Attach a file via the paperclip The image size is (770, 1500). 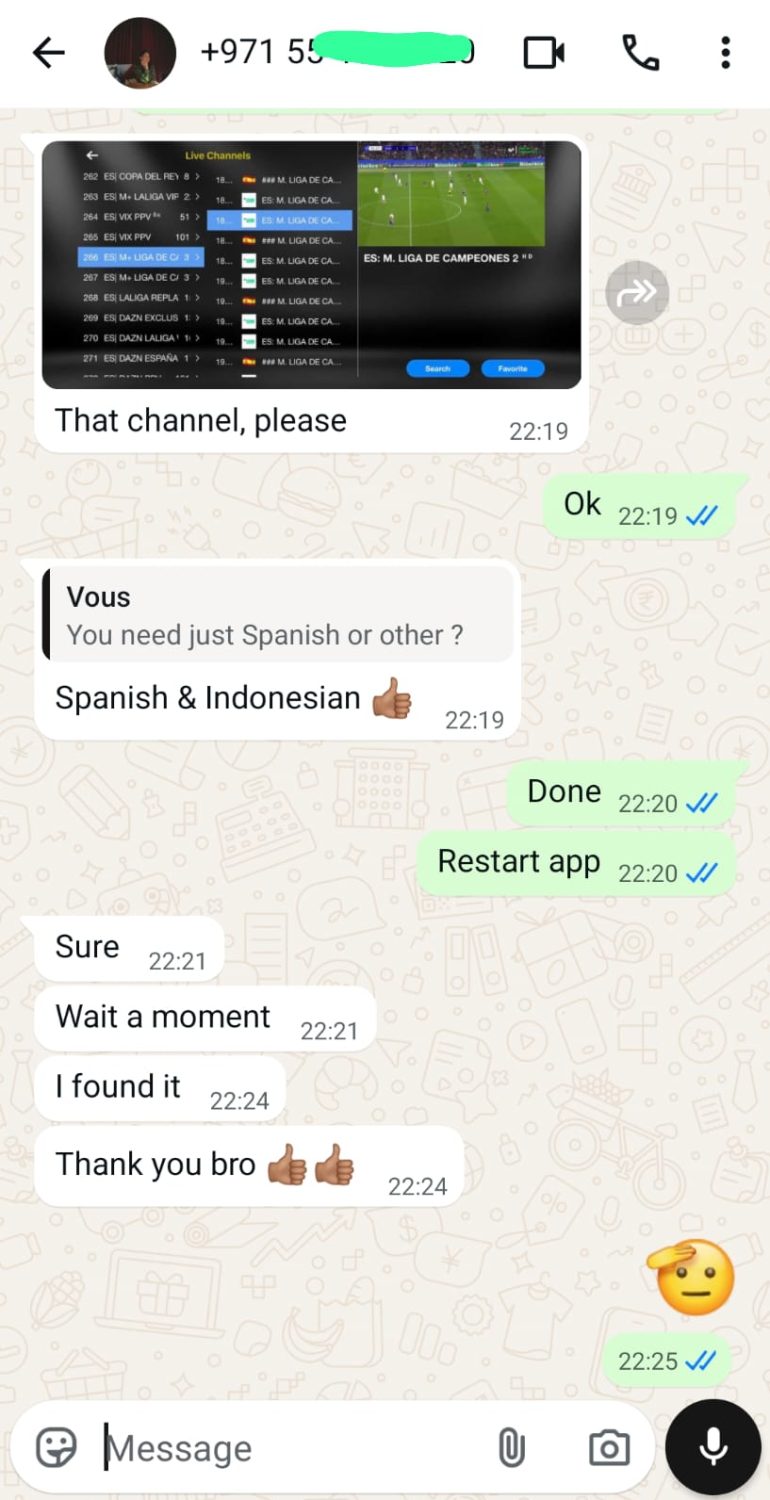pos(511,1447)
